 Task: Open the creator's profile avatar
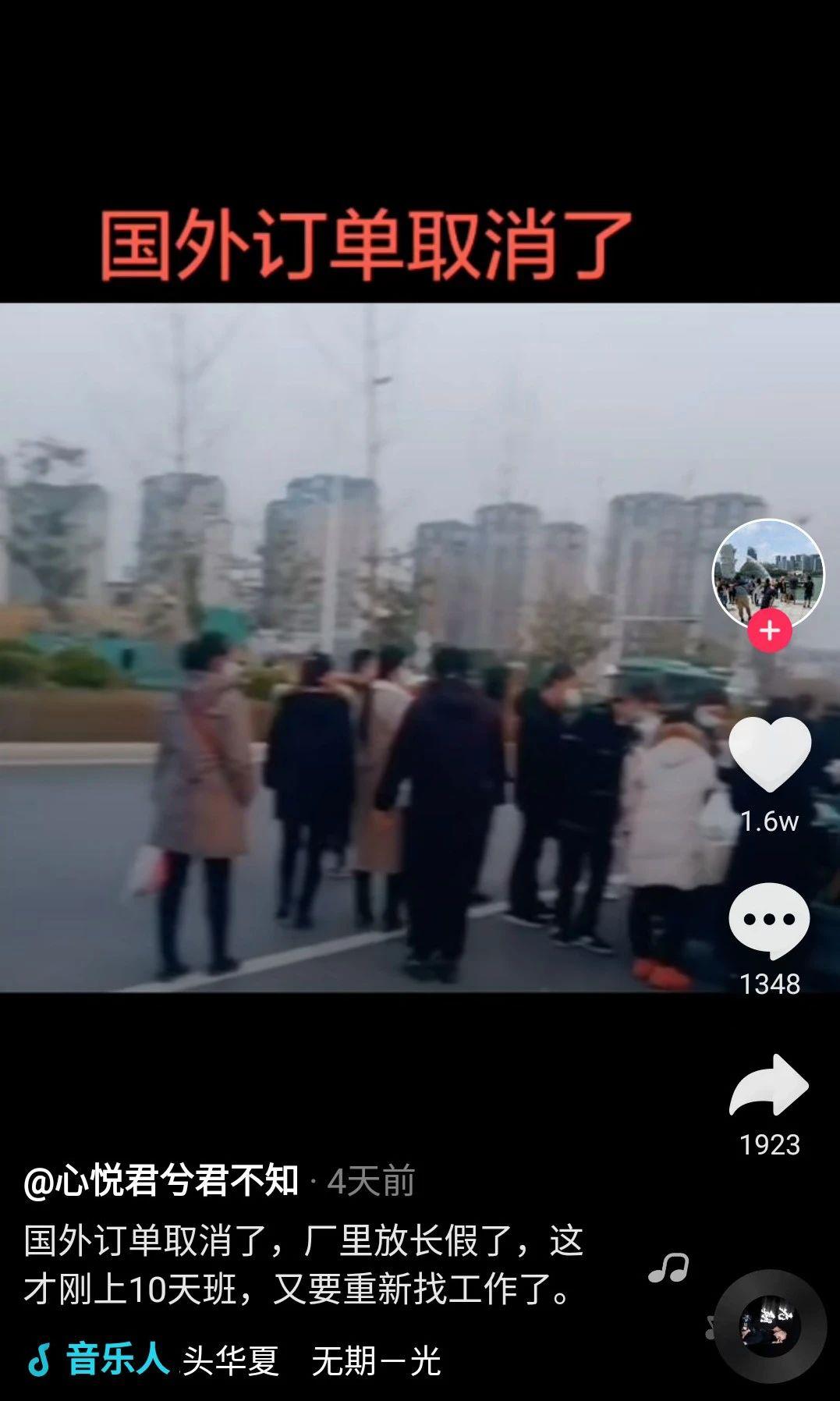768,573
